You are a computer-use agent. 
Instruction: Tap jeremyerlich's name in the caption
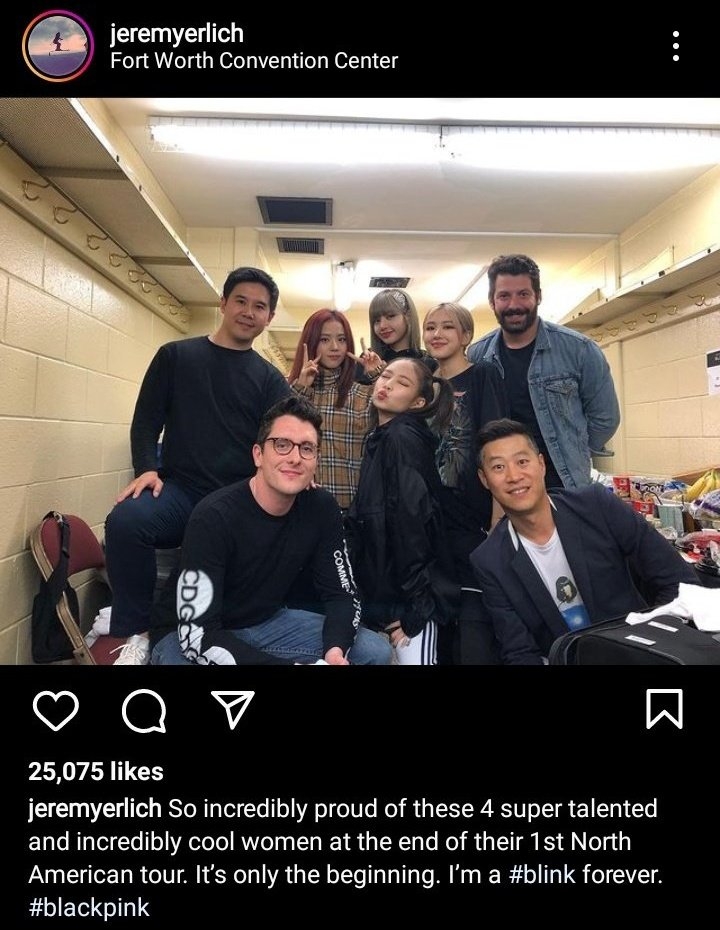click(95, 808)
